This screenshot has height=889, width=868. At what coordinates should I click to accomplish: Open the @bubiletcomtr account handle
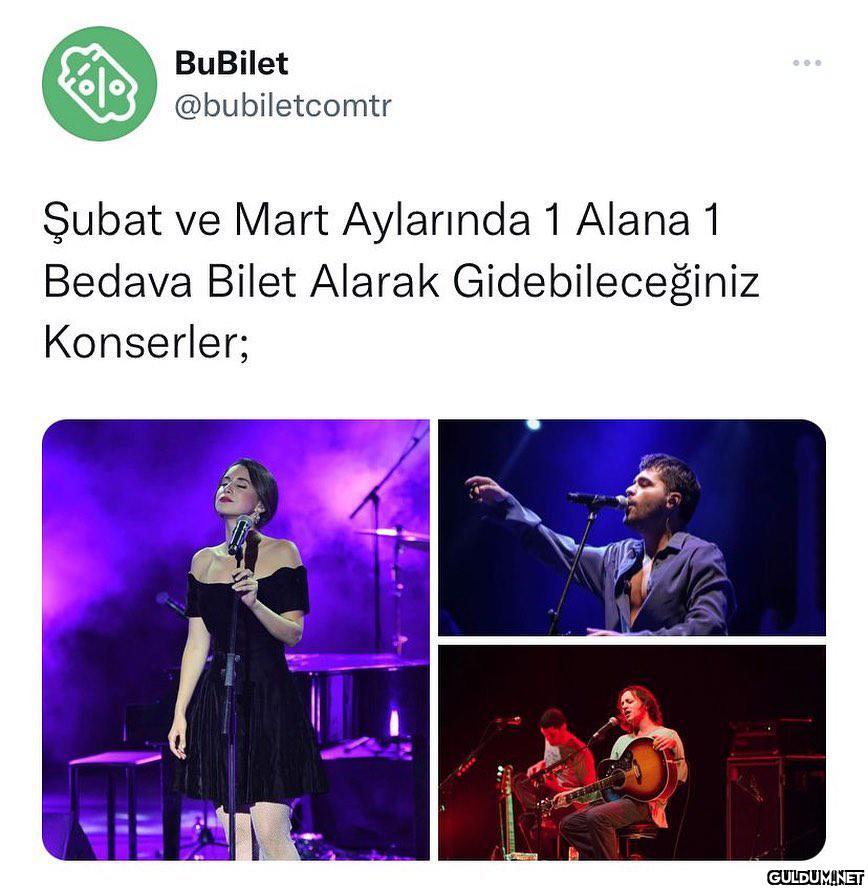[283, 105]
